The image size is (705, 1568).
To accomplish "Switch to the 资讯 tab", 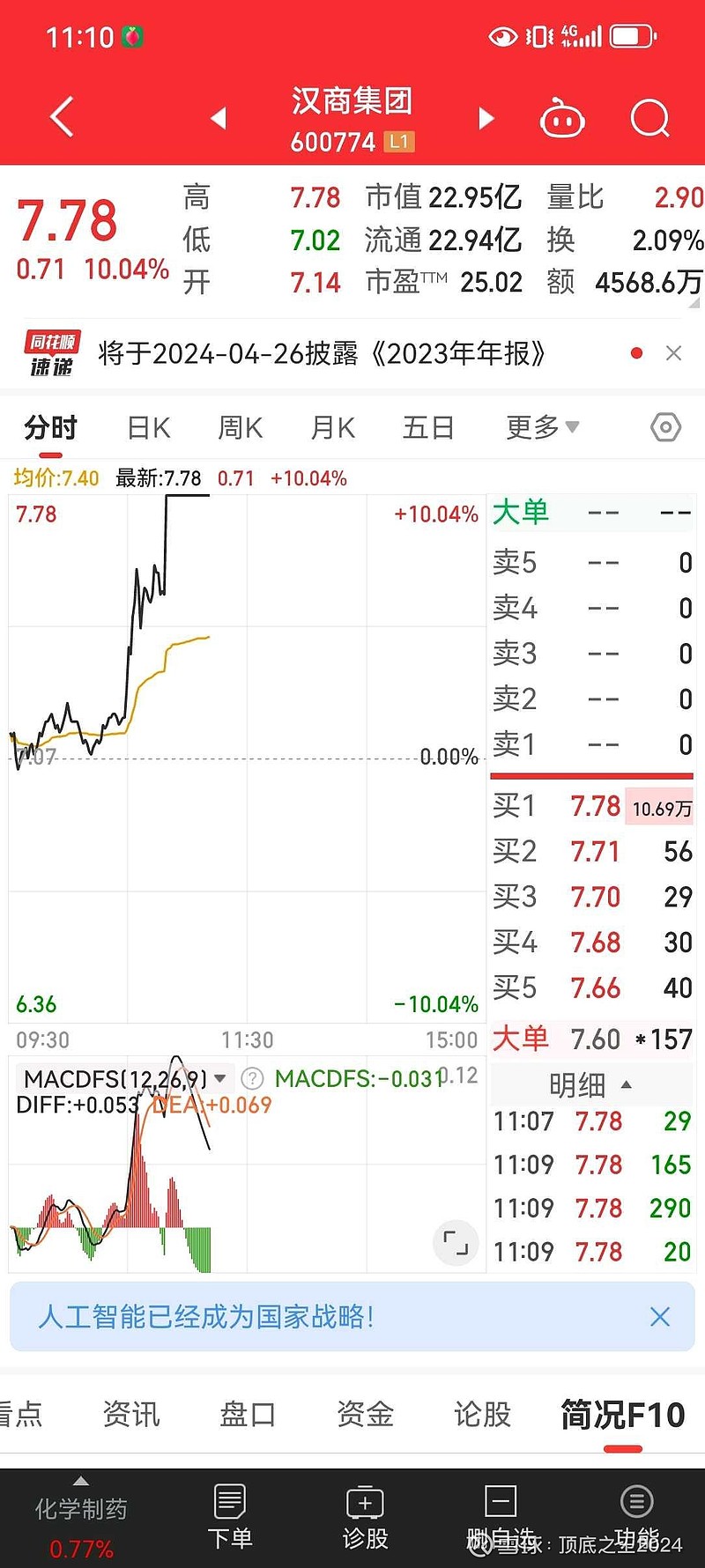I will pos(131,1414).
